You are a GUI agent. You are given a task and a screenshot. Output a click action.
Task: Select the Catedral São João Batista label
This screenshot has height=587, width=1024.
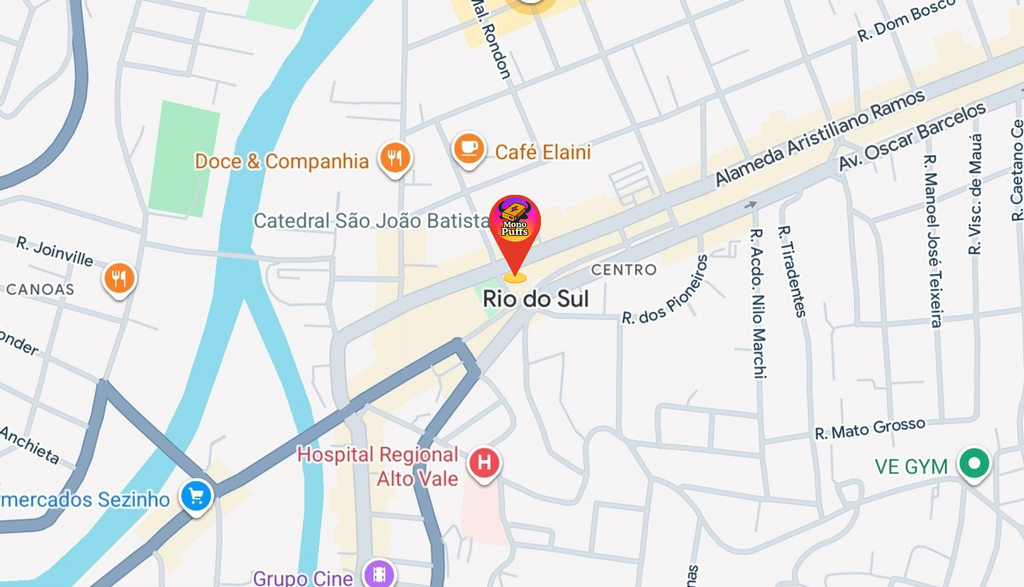(371, 220)
